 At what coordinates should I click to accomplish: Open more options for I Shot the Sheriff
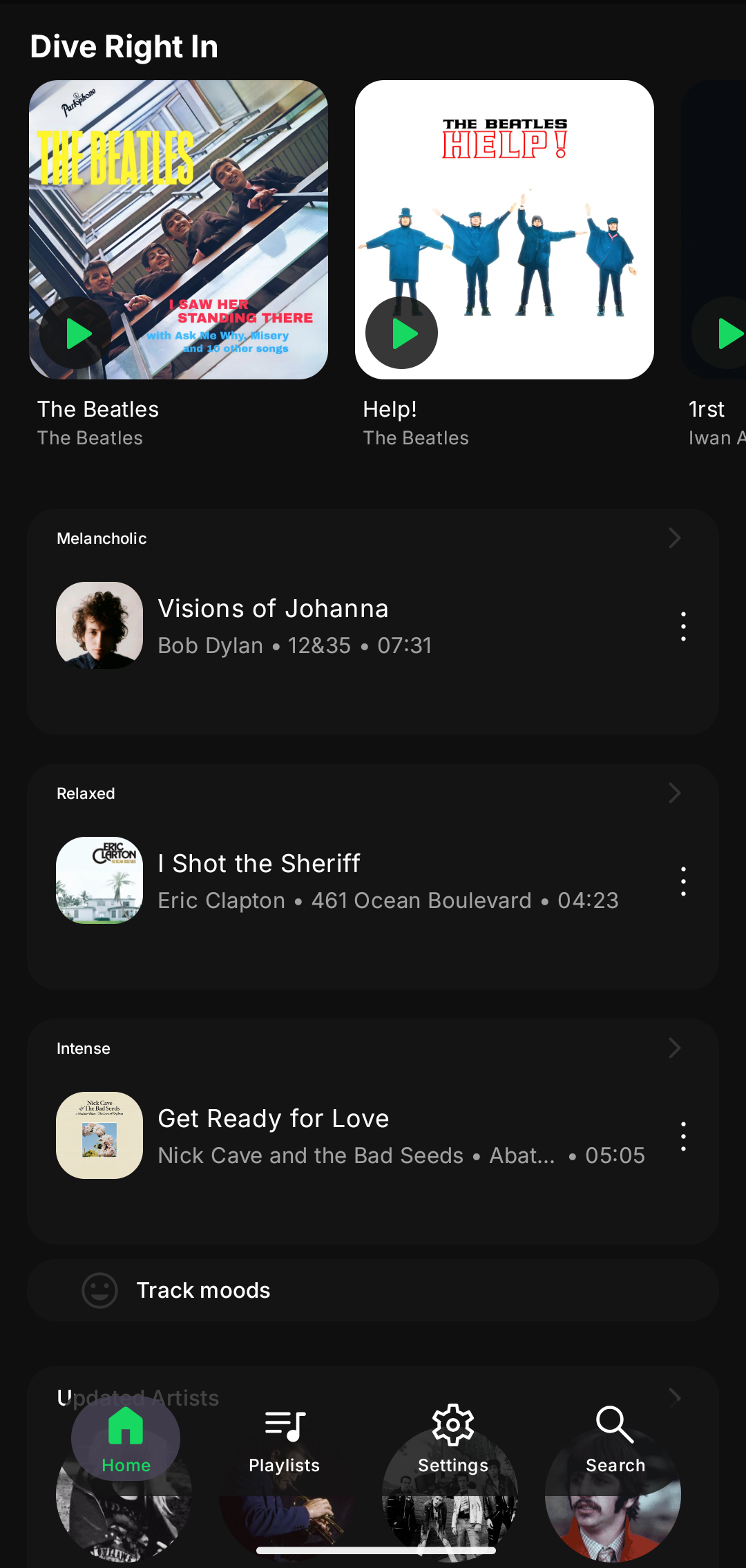683,881
